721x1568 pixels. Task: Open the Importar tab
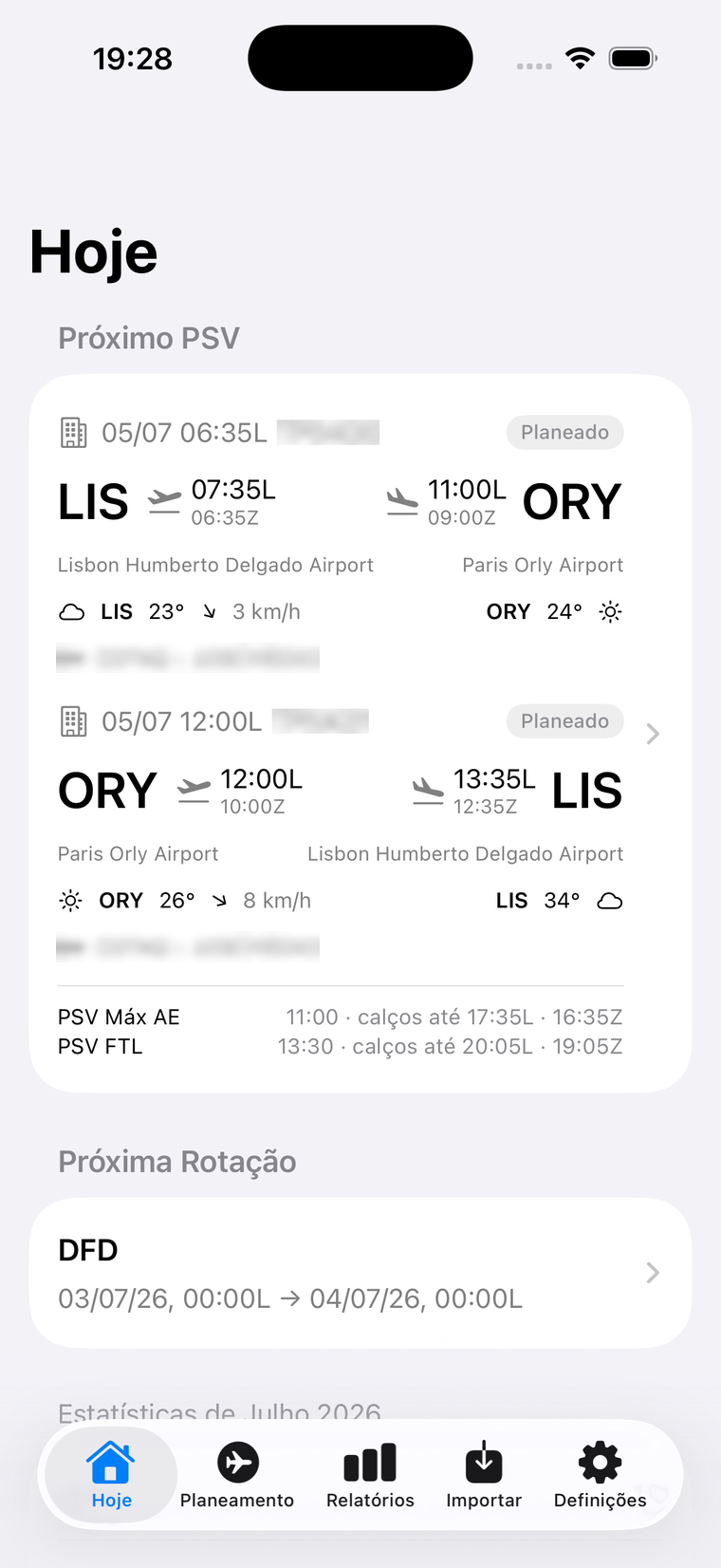[x=484, y=1475]
